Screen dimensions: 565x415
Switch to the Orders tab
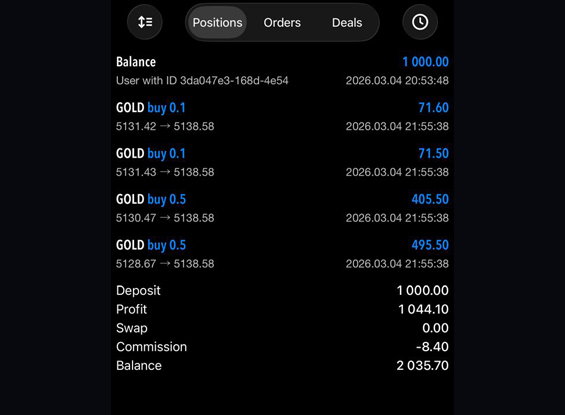[x=282, y=22]
